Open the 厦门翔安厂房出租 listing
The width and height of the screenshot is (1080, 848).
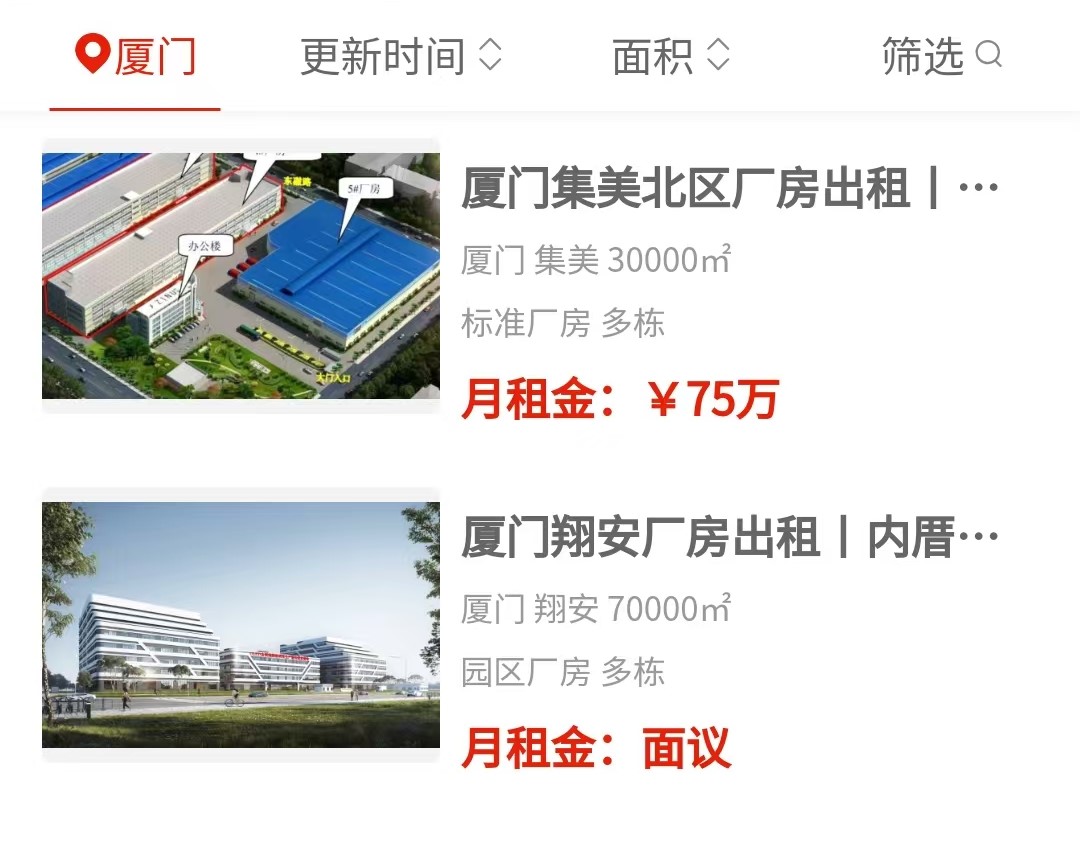[x=729, y=539]
